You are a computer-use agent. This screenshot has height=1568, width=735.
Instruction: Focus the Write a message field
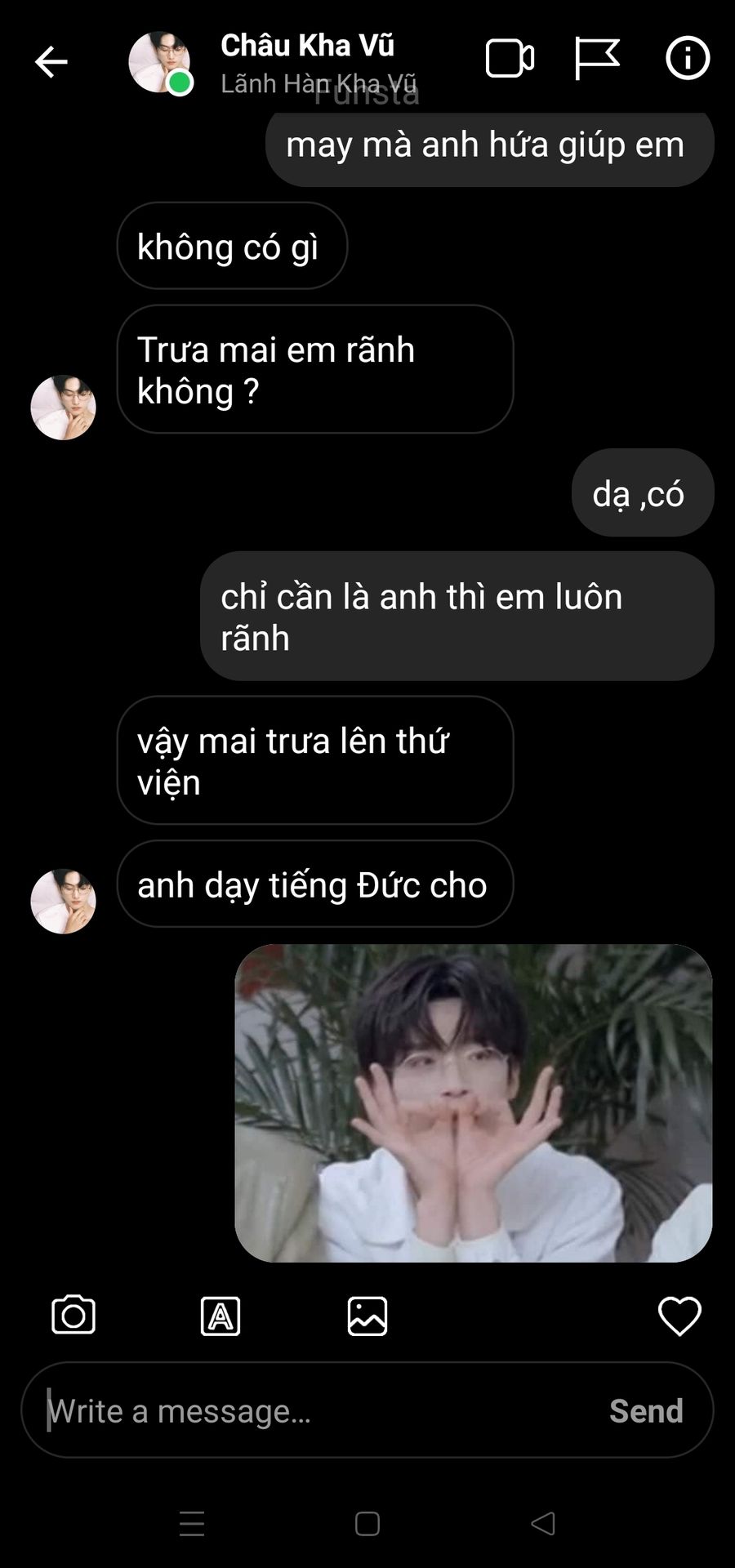pos(318,1410)
